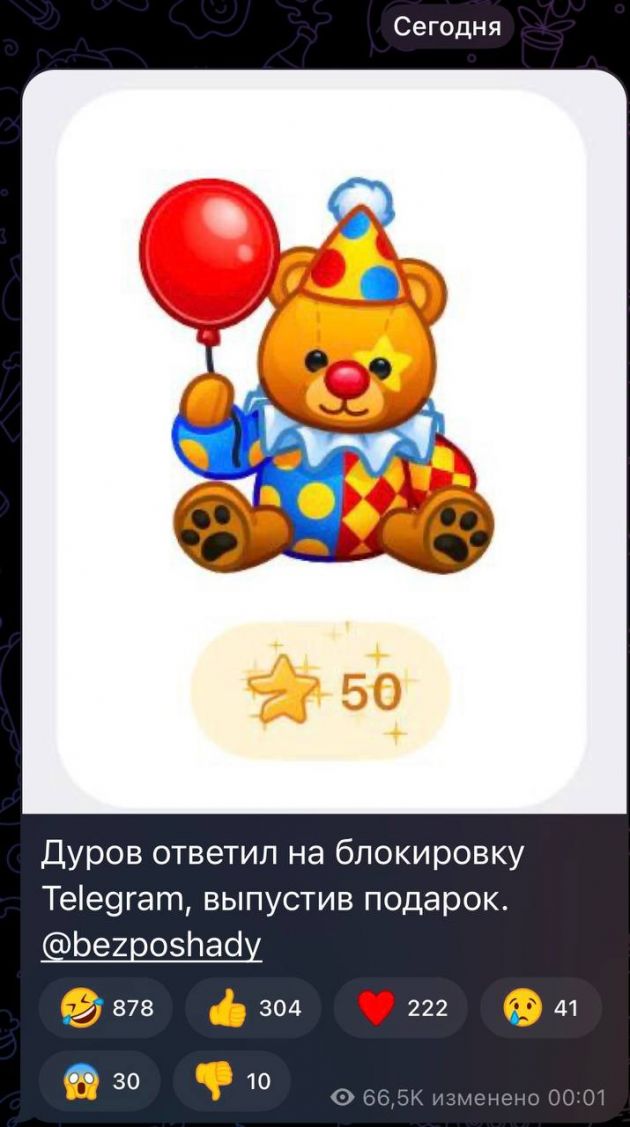Give a thumbs-down reaction (10)

[232, 1080]
